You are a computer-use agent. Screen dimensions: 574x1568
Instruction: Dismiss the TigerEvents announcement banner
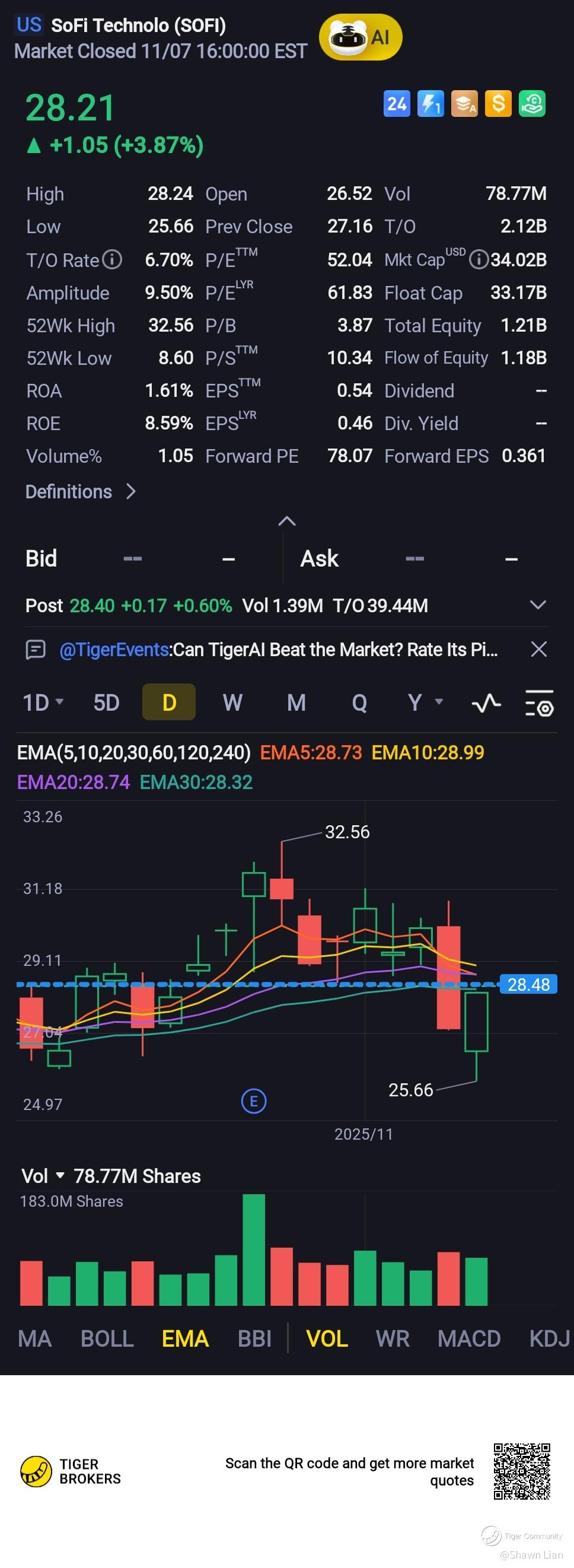(x=538, y=649)
